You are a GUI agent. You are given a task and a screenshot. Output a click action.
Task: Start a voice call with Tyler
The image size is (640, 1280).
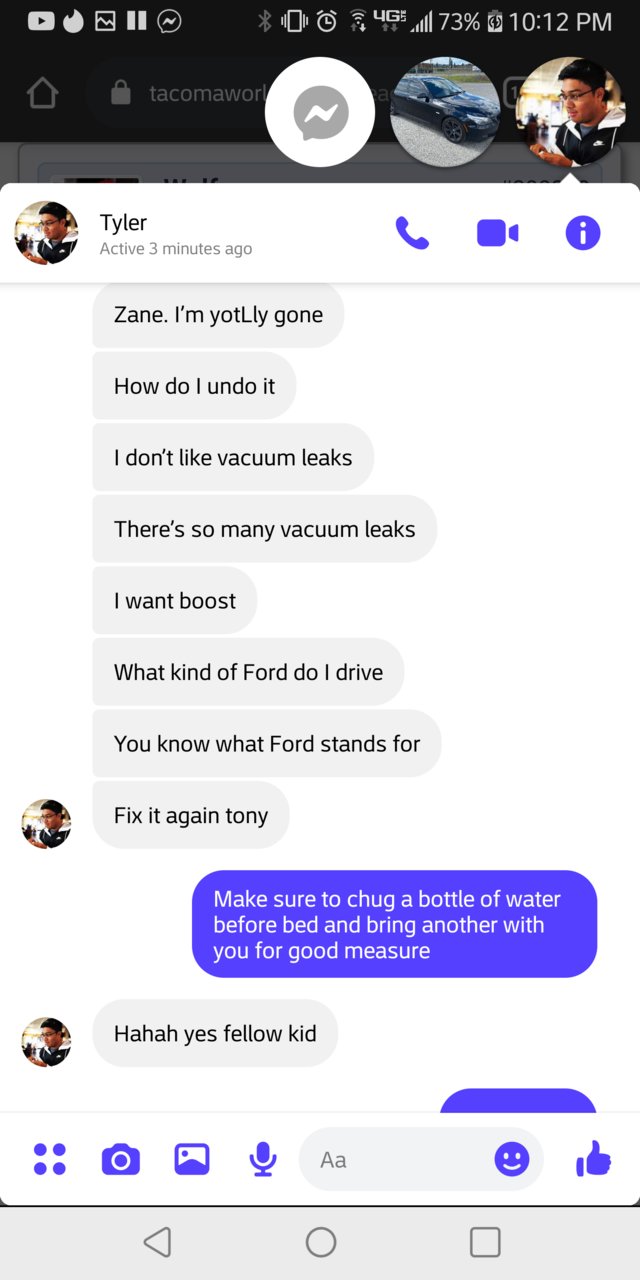point(412,233)
